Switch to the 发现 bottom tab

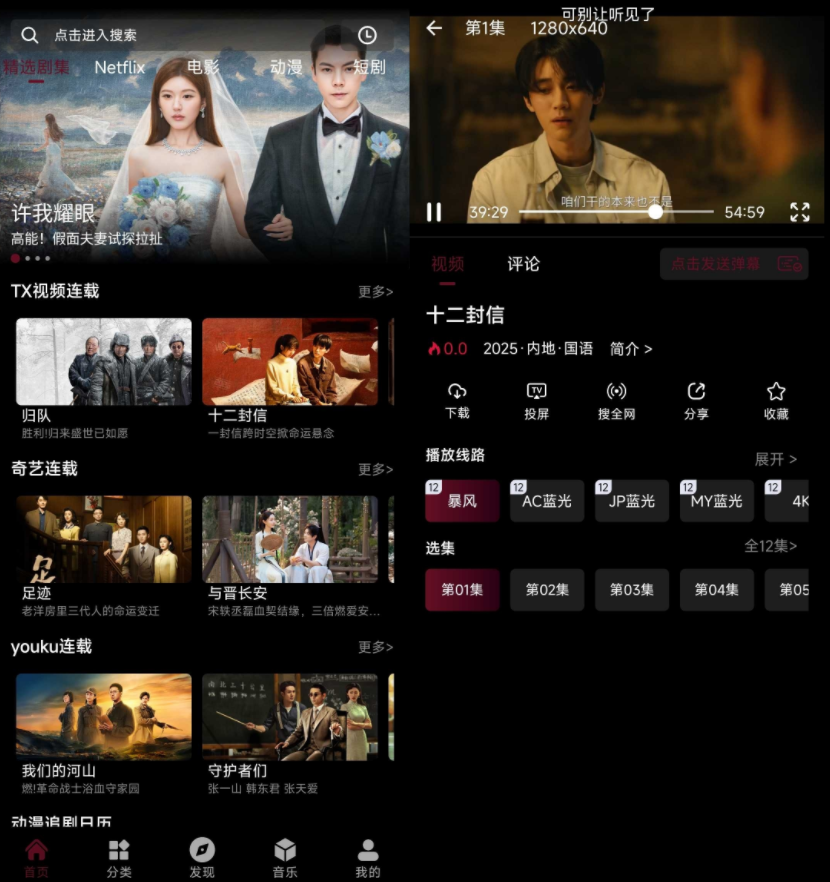tap(202, 858)
